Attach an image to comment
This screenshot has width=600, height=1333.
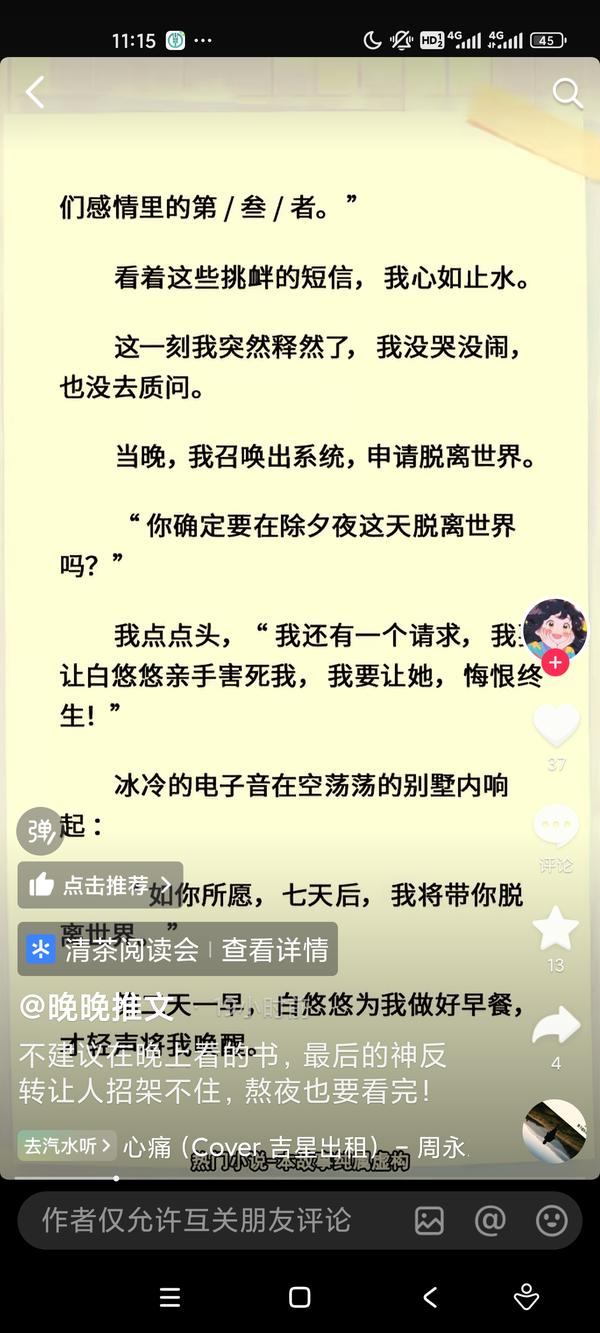pos(429,1220)
